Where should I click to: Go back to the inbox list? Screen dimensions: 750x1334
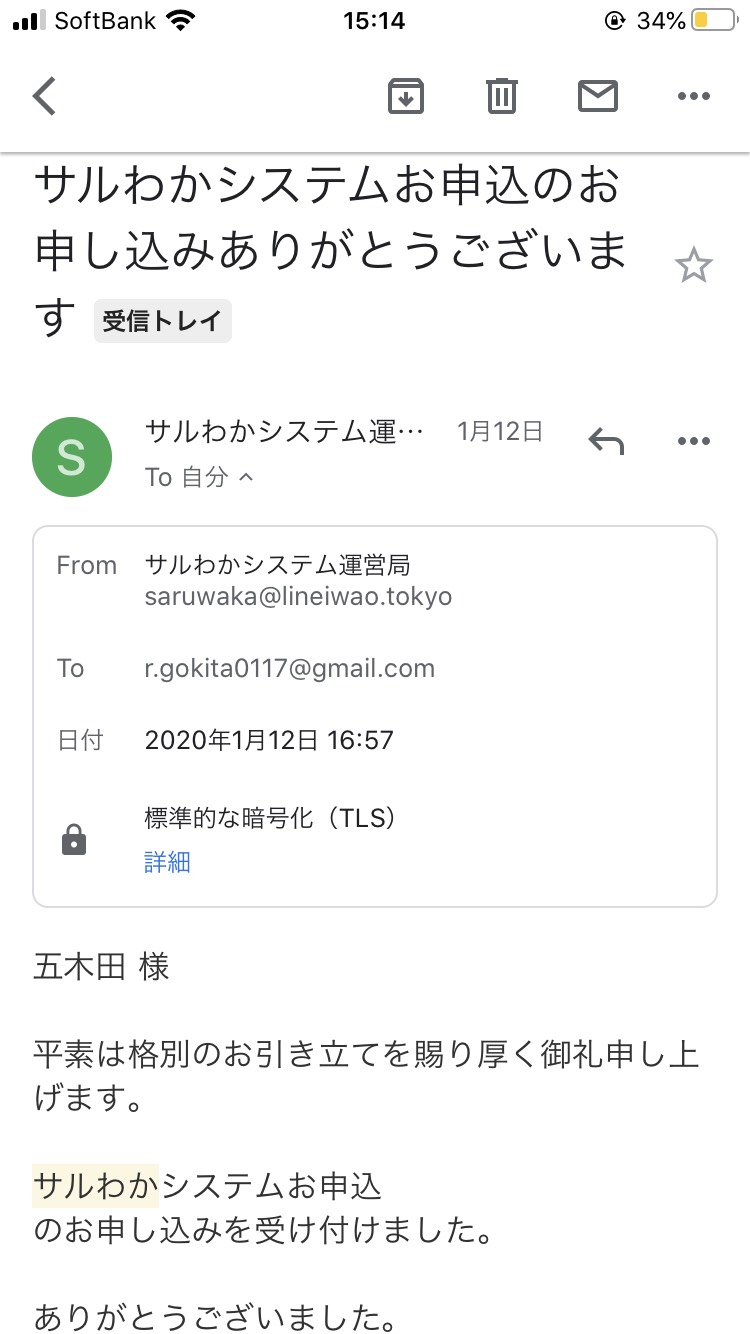coord(45,97)
